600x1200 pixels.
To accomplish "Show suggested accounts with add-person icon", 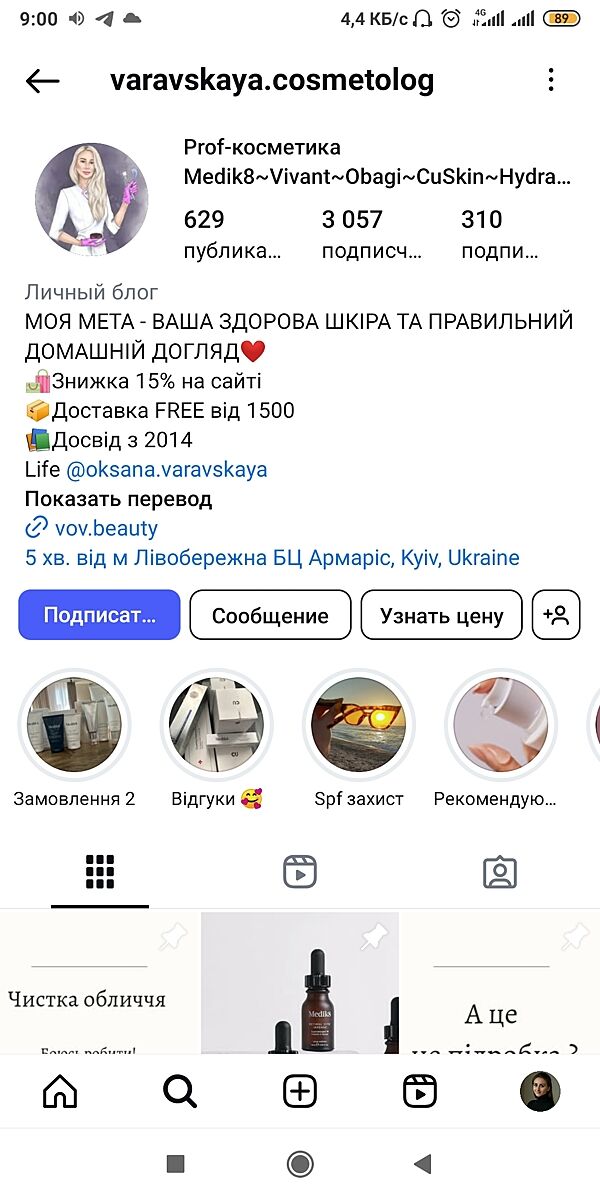I will coord(556,615).
